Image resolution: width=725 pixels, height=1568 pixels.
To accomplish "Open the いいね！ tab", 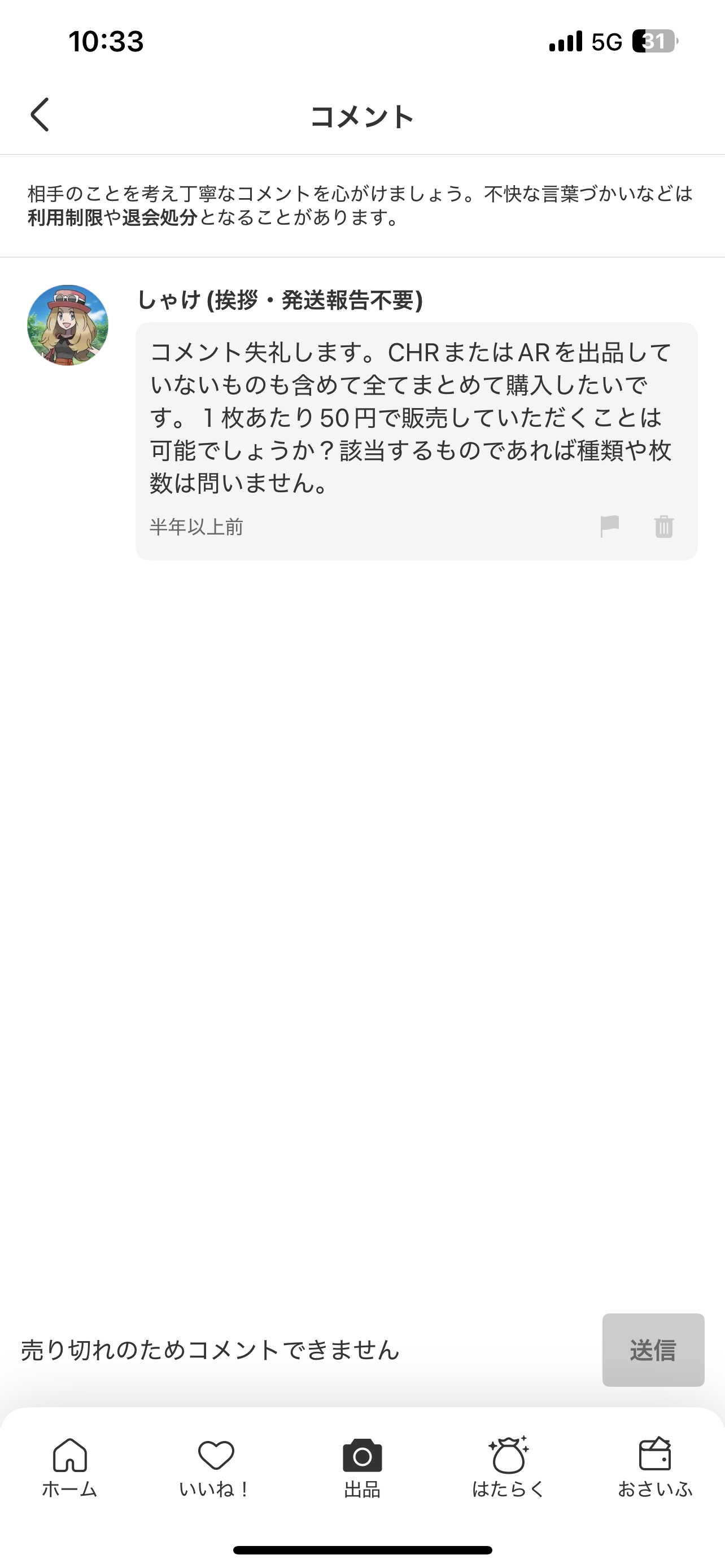I will pyautogui.click(x=216, y=1468).
